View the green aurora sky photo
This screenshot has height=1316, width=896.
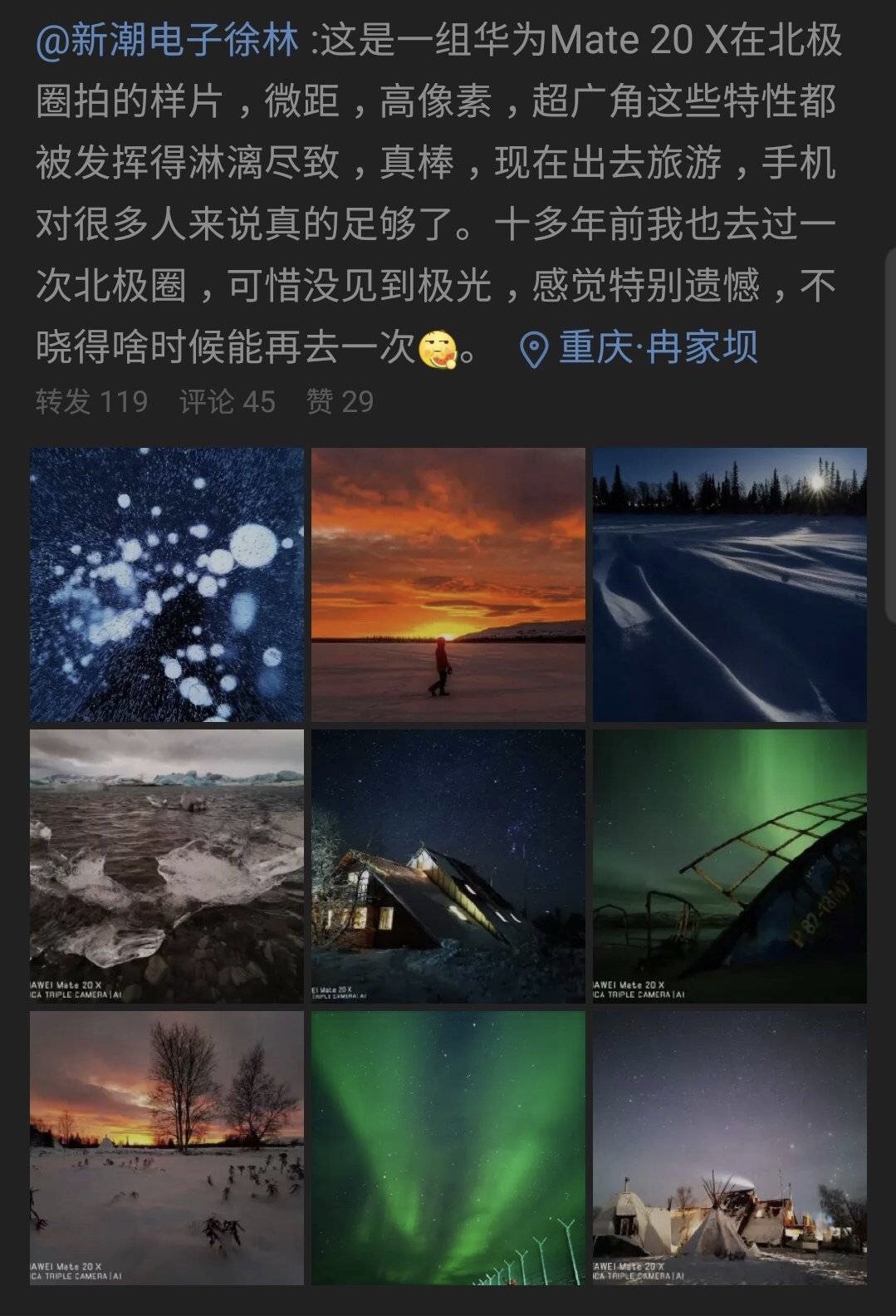click(x=448, y=1147)
